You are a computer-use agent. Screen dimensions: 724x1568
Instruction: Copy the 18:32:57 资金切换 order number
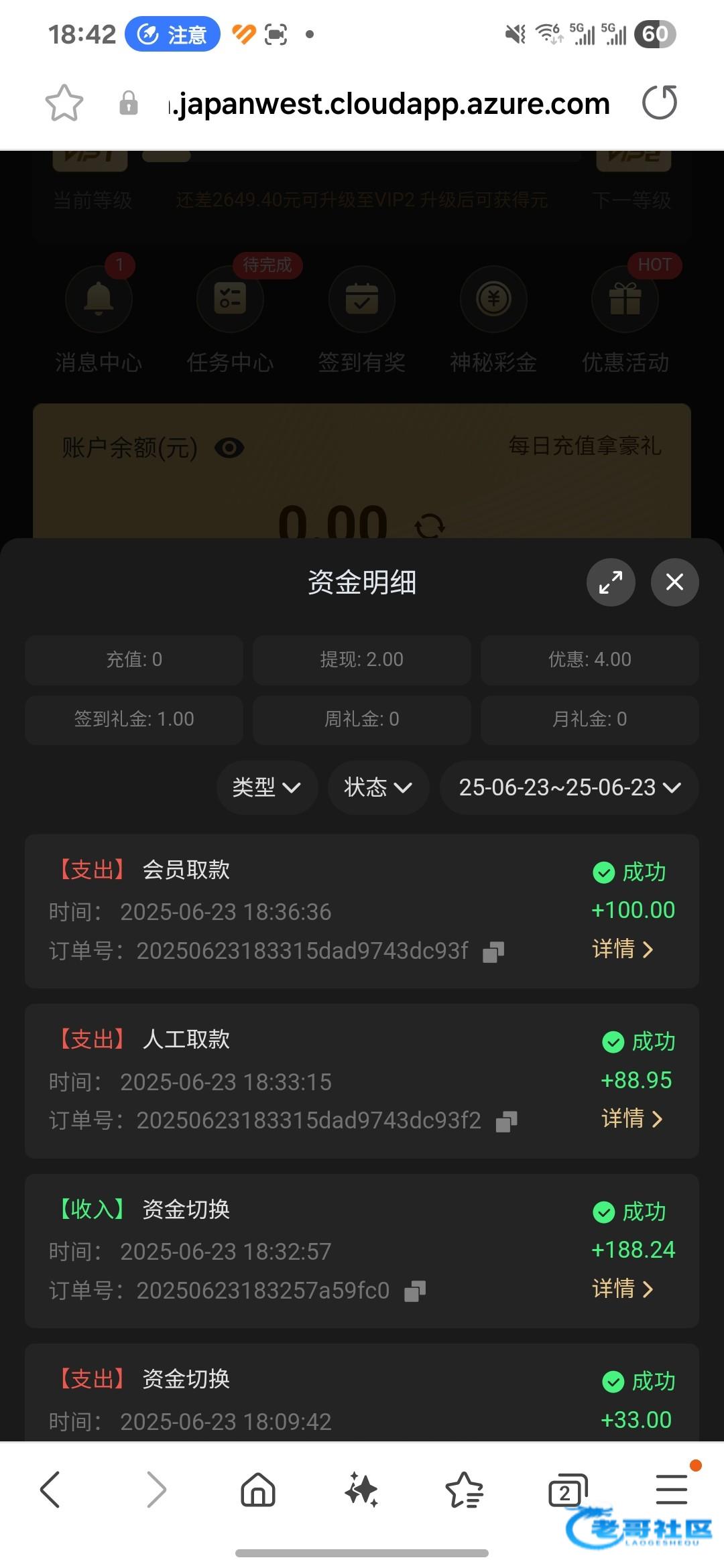[415, 1291]
